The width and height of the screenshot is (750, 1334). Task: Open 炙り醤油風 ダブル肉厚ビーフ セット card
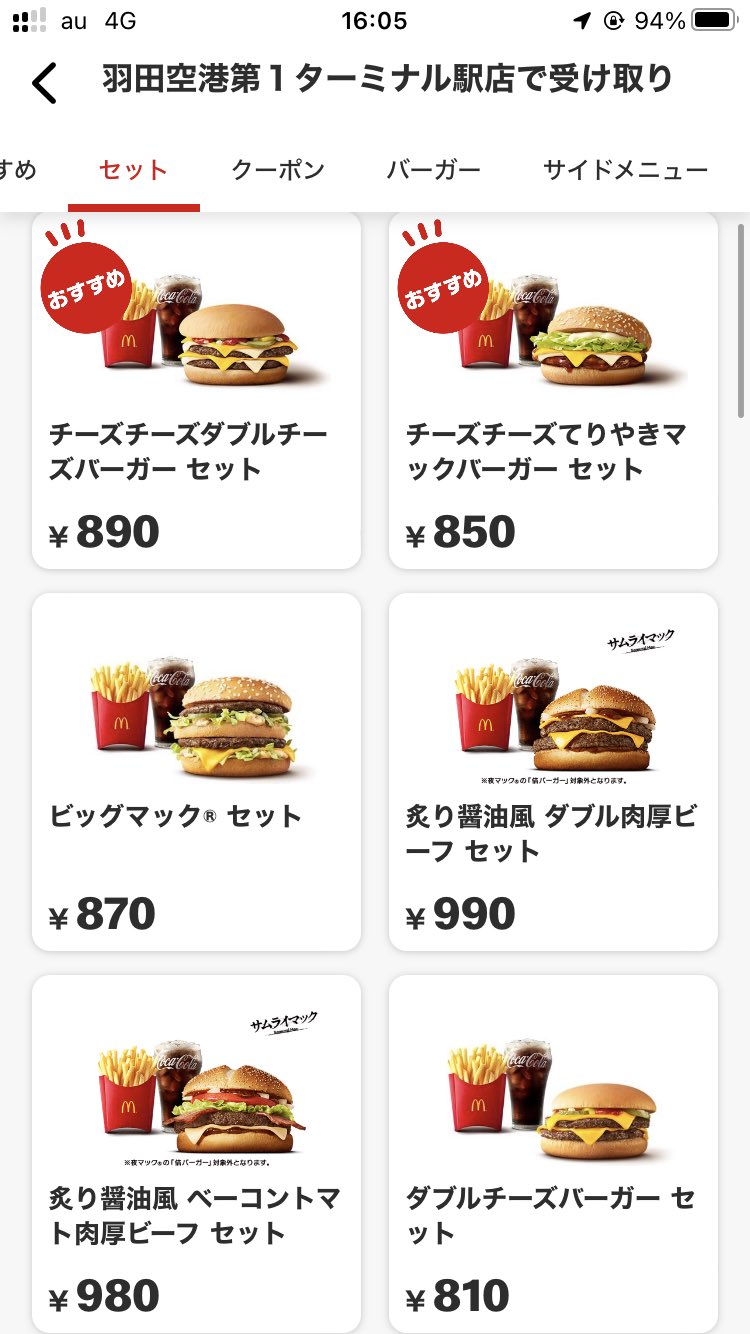click(553, 771)
